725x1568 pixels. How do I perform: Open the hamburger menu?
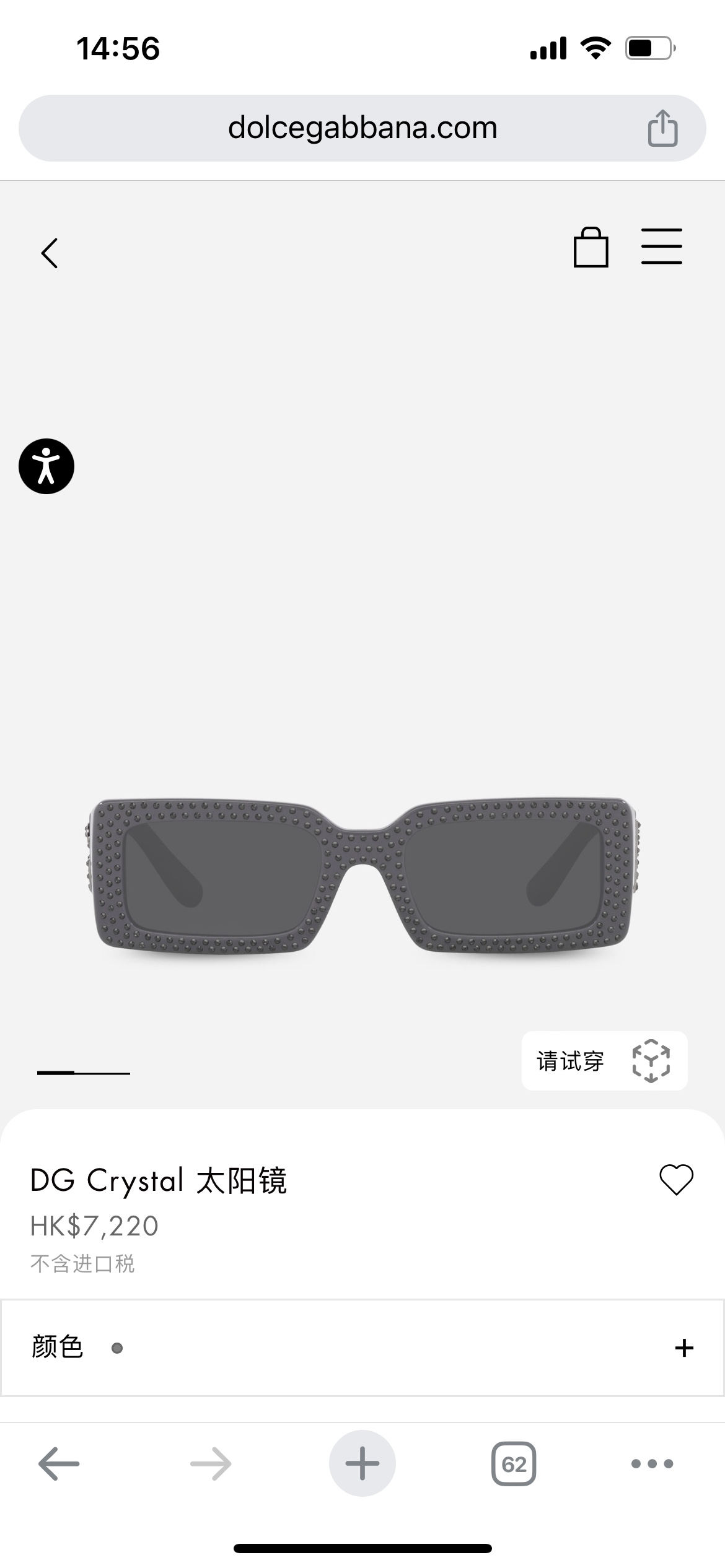coord(661,246)
